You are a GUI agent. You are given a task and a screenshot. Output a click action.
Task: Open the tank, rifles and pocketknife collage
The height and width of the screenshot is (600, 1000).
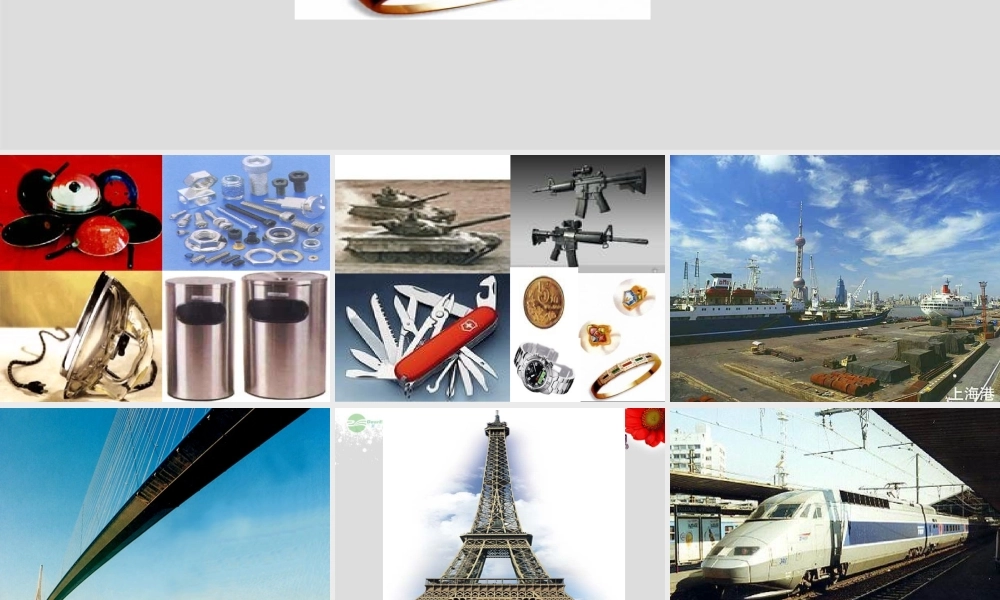[500, 278]
